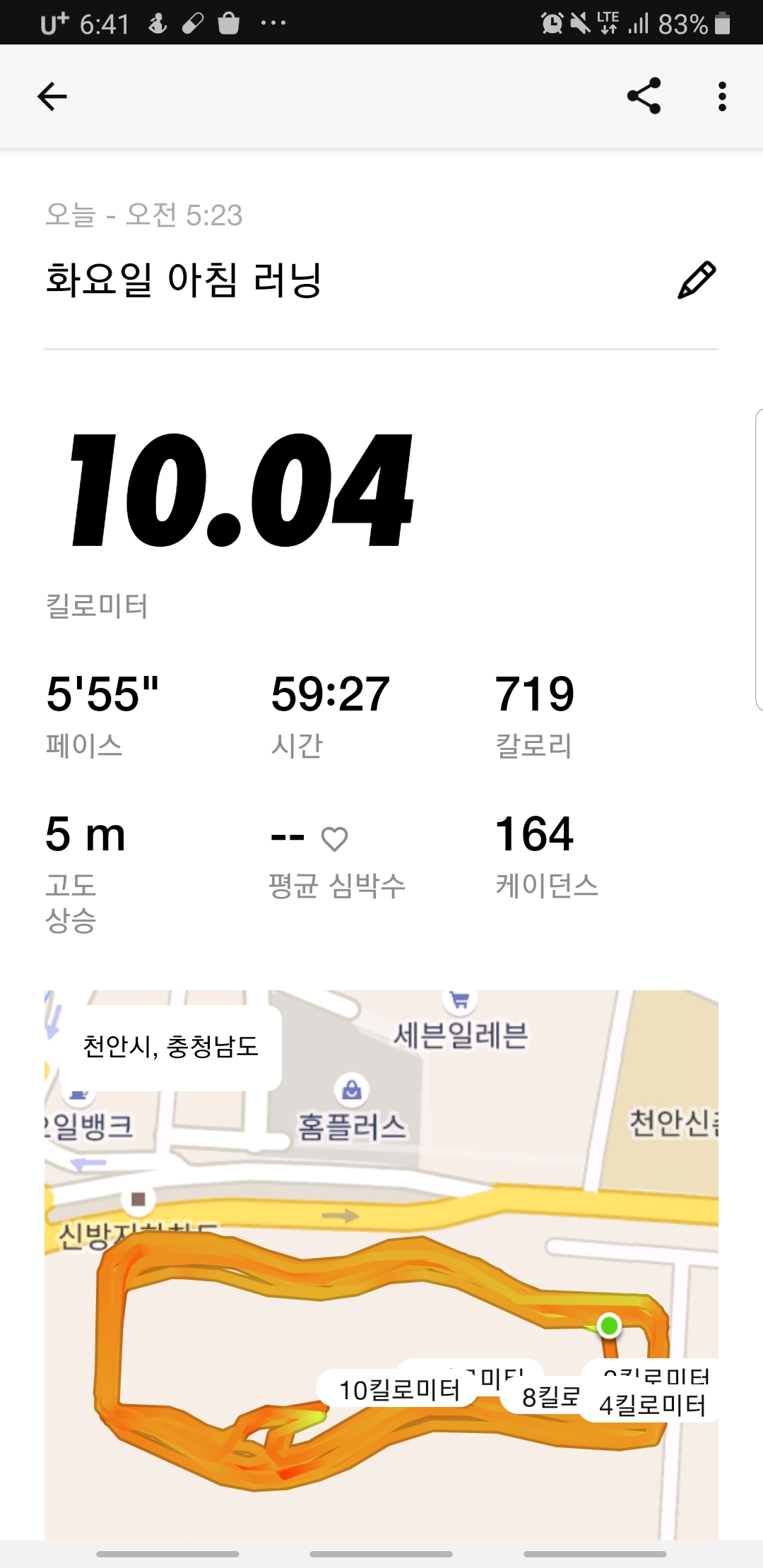
Task: Open the running route map
Action: [x=381, y=1264]
